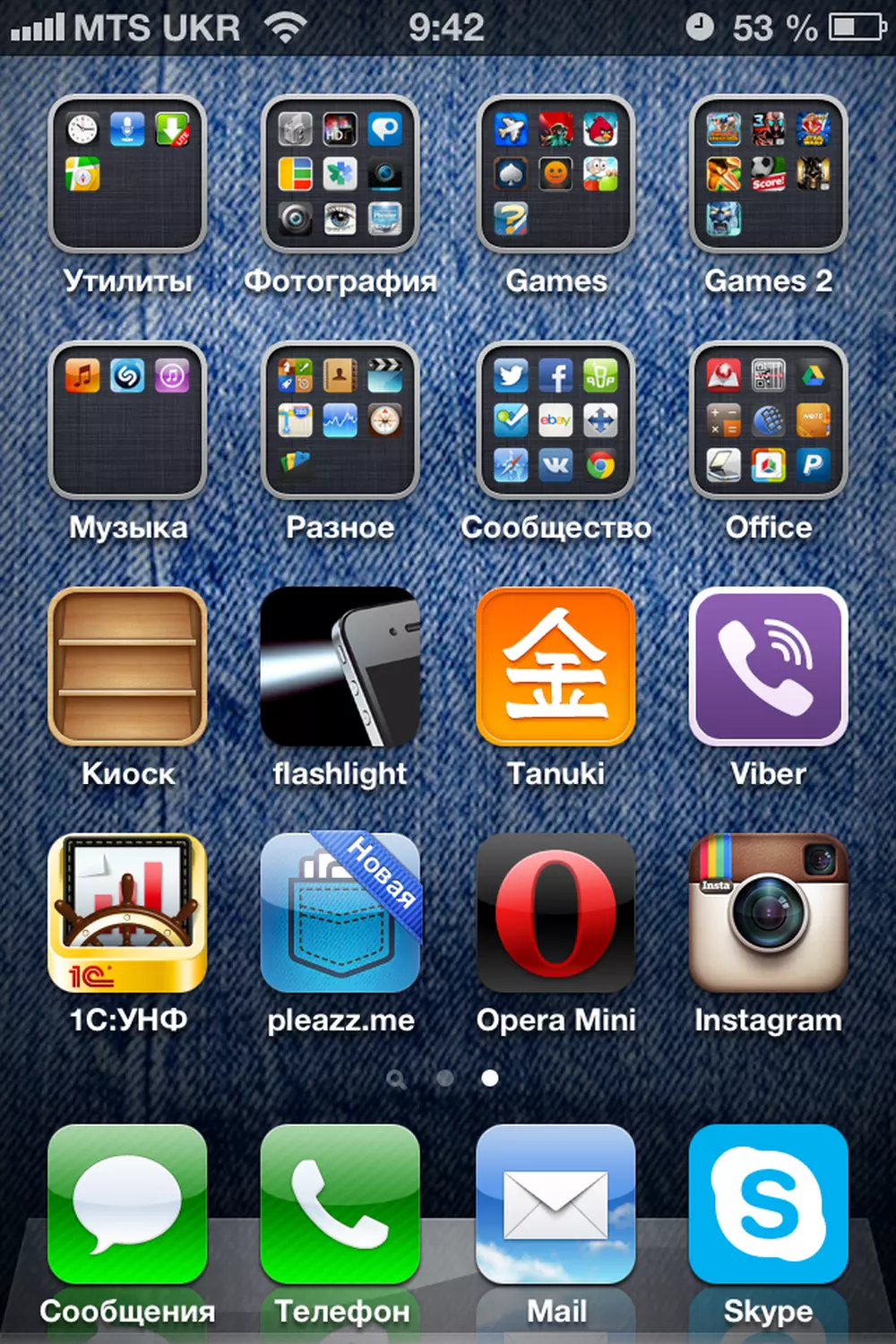Launch pleazz.me app
The height and width of the screenshot is (1344, 896).
pos(340,913)
